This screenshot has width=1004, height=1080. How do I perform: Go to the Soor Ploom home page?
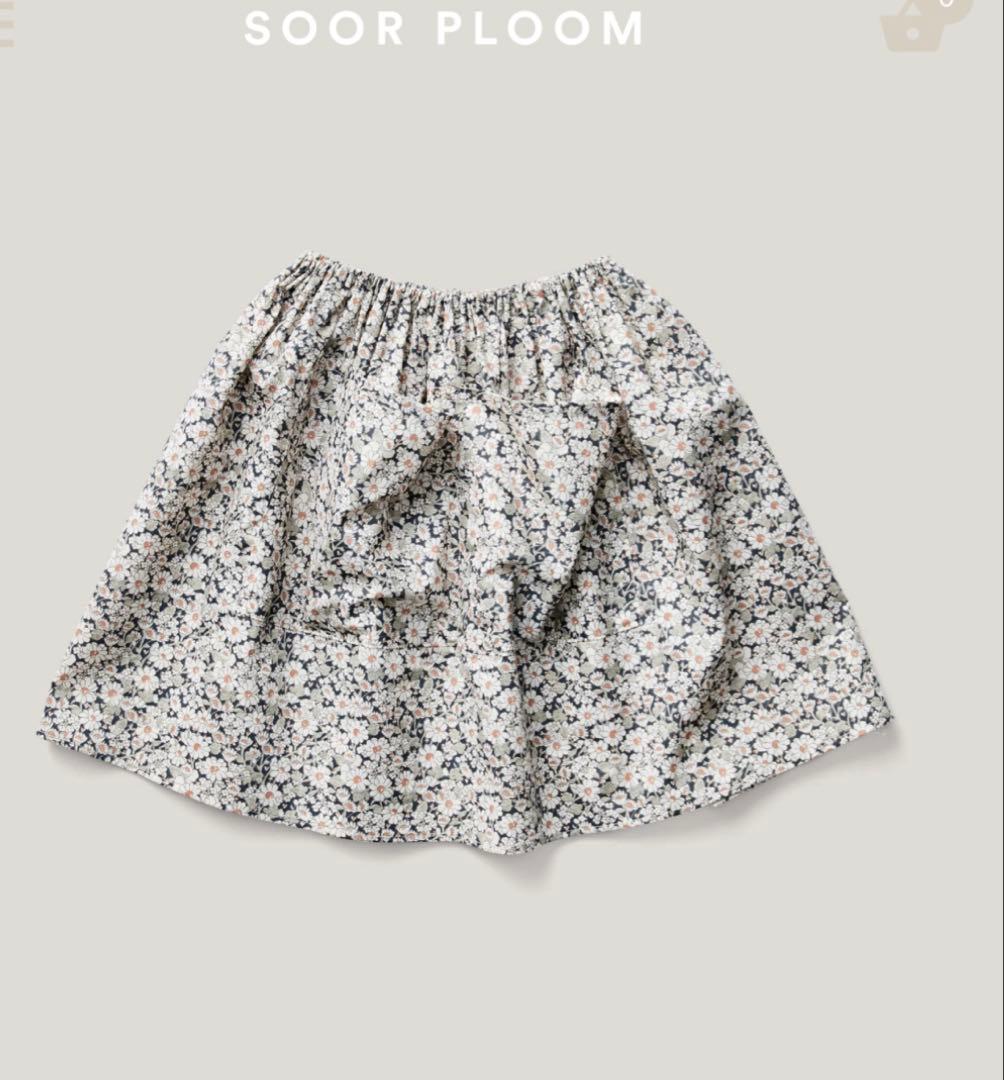pyautogui.click(x=444, y=27)
